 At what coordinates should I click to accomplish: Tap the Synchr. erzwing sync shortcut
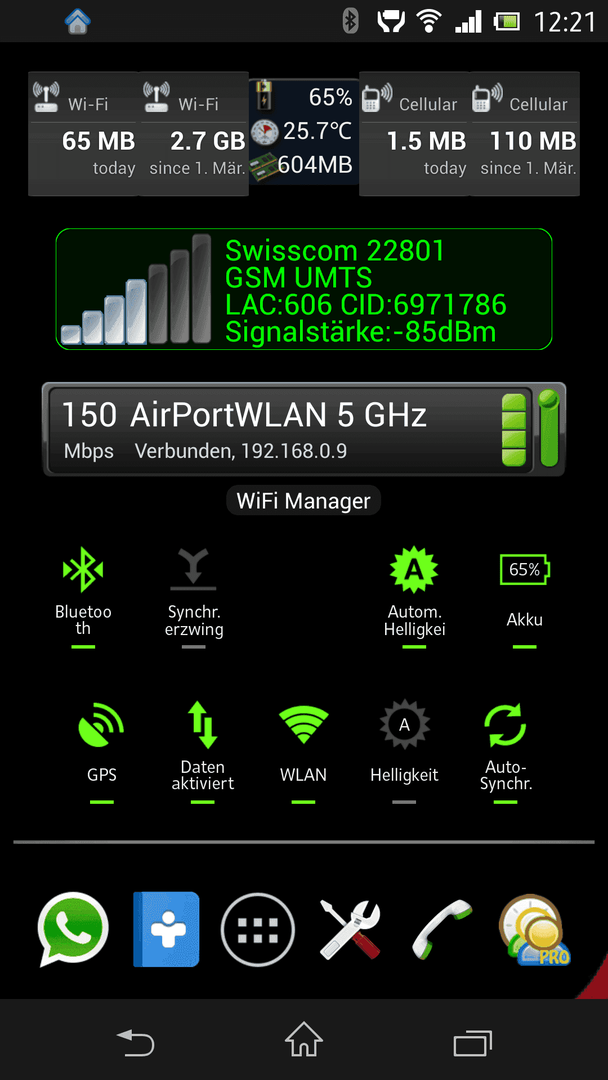pos(194,596)
